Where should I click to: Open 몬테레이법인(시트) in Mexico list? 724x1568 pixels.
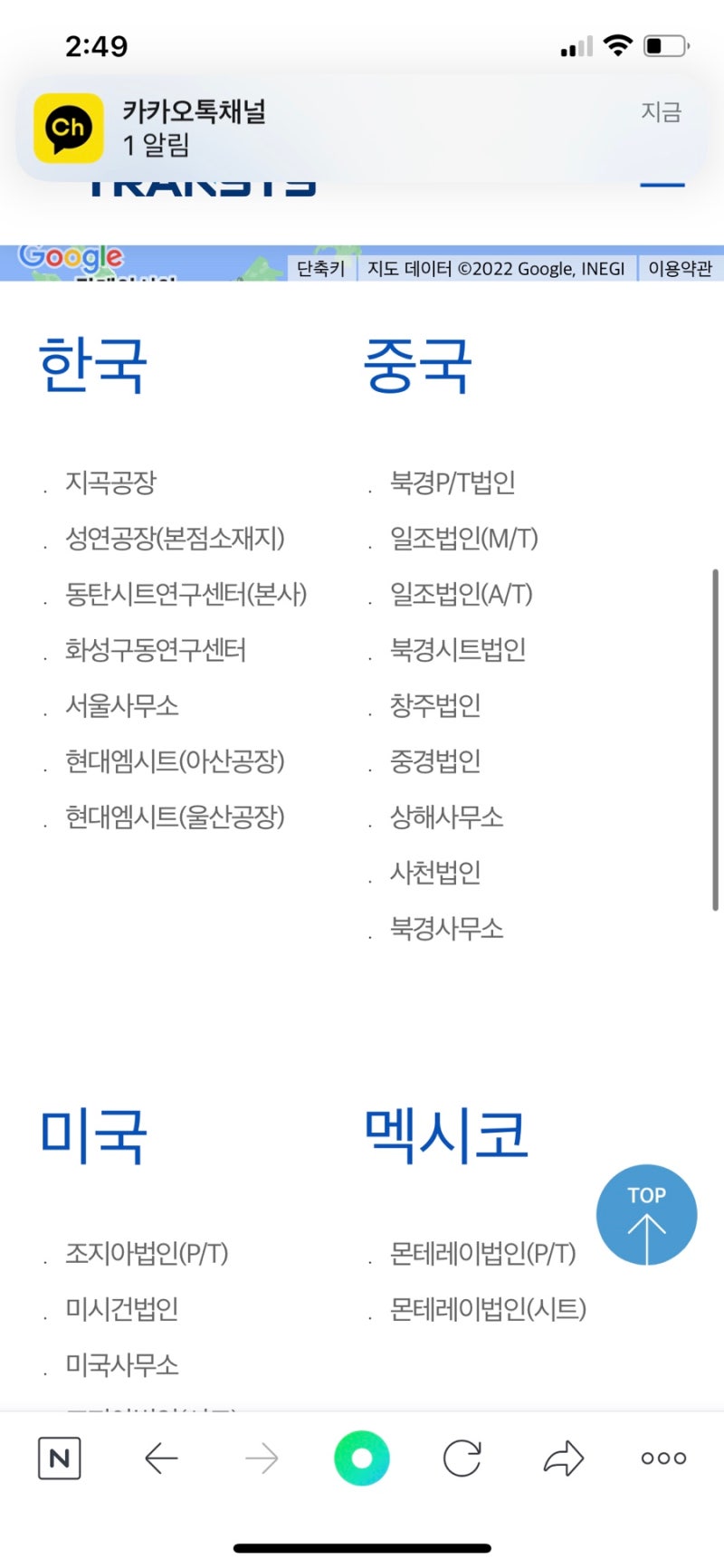(488, 1309)
